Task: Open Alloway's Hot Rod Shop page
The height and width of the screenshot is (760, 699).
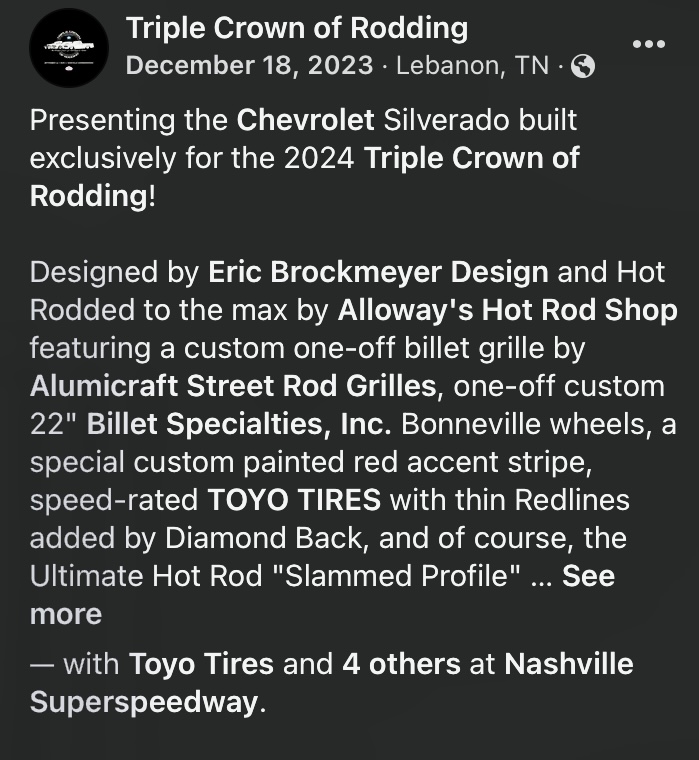Action: [508, 310]
